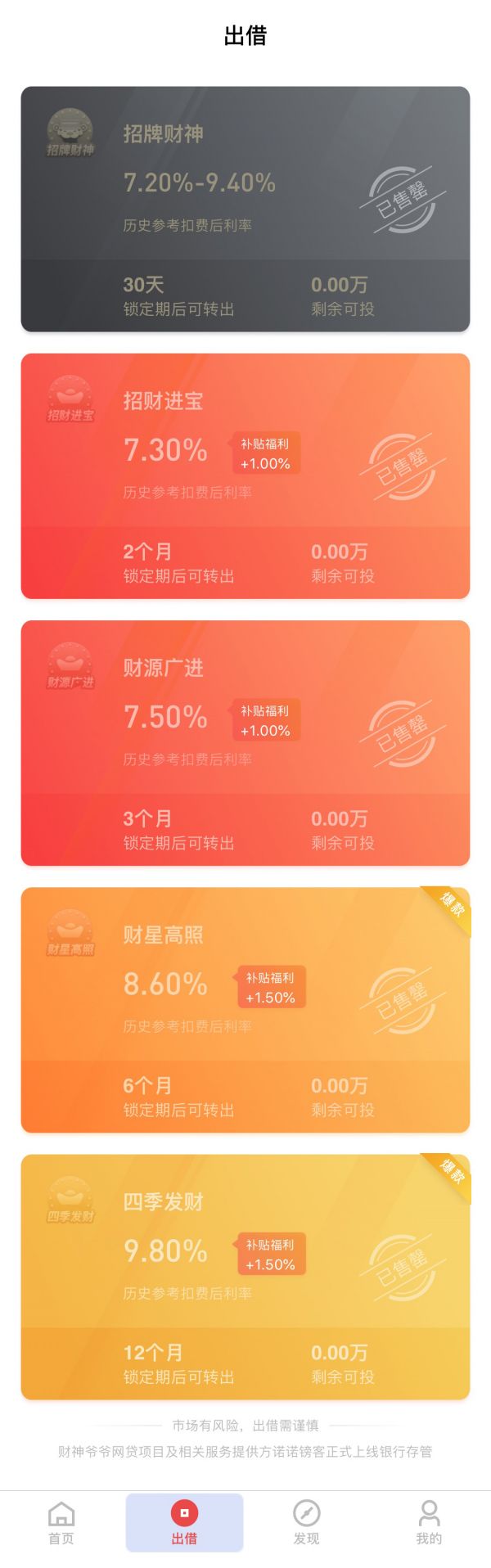
Task: Switch to the 首页 tab
Action: pos(61,1522)
